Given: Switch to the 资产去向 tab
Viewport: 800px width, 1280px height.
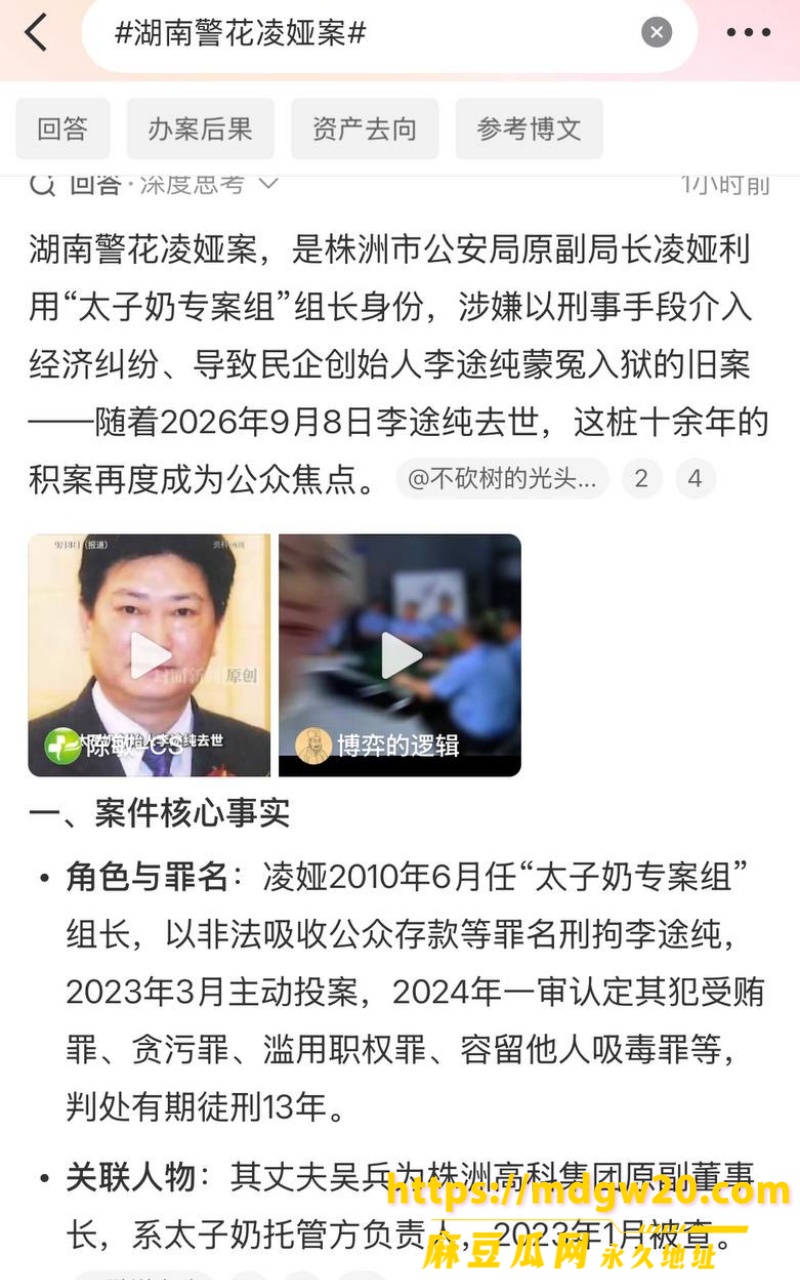Looking at the screenshot, I should [365, 128].
